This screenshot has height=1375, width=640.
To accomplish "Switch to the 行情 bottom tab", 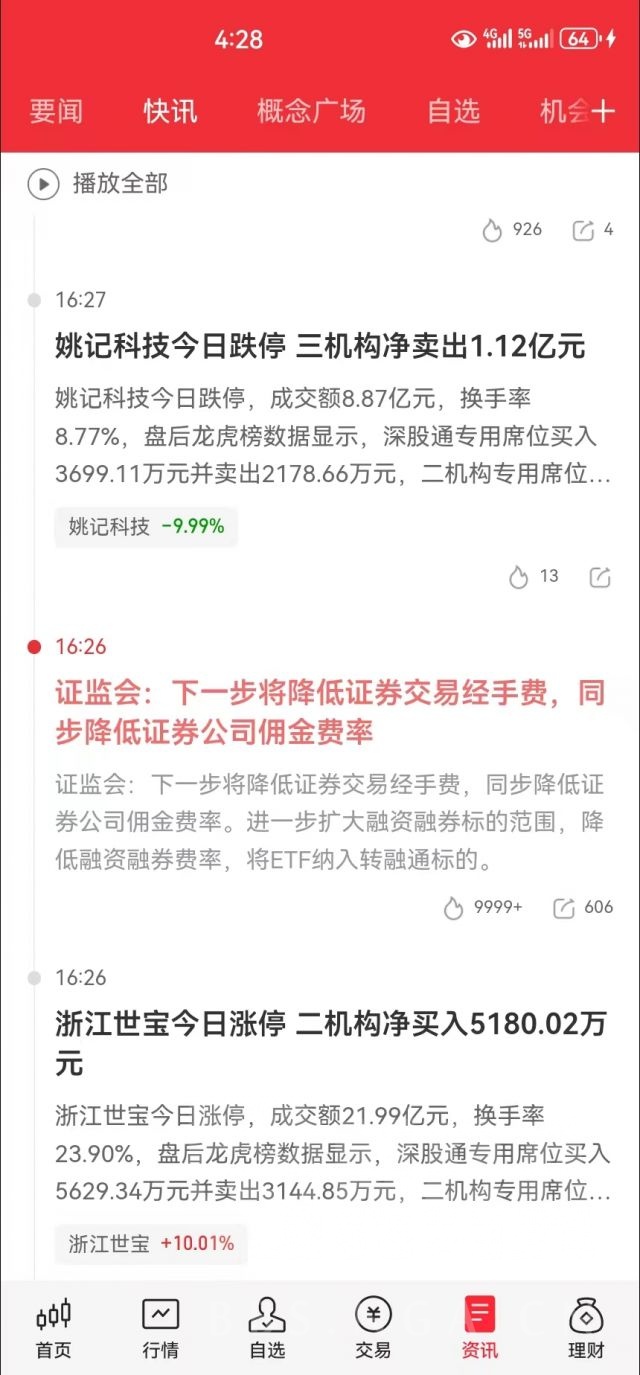I will tap(160, 1329).
